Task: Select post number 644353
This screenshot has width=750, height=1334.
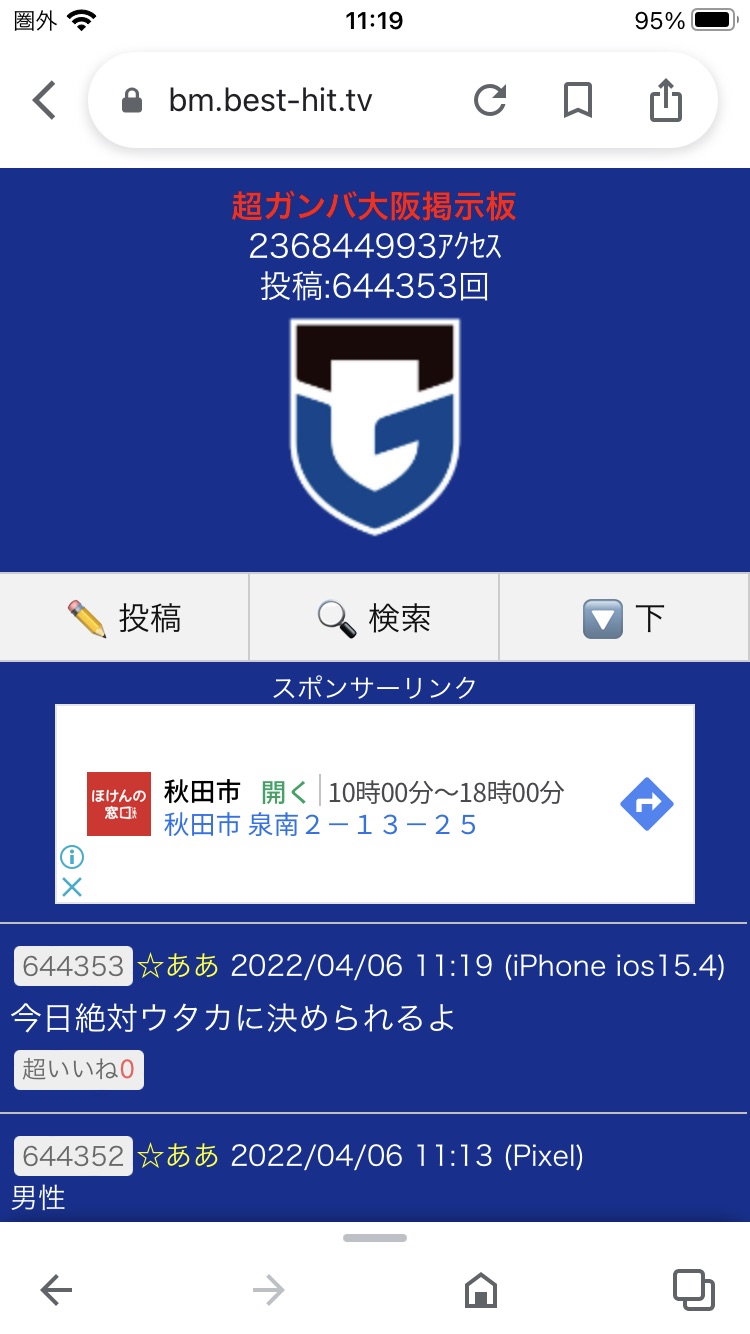Action: coord(73,966)
